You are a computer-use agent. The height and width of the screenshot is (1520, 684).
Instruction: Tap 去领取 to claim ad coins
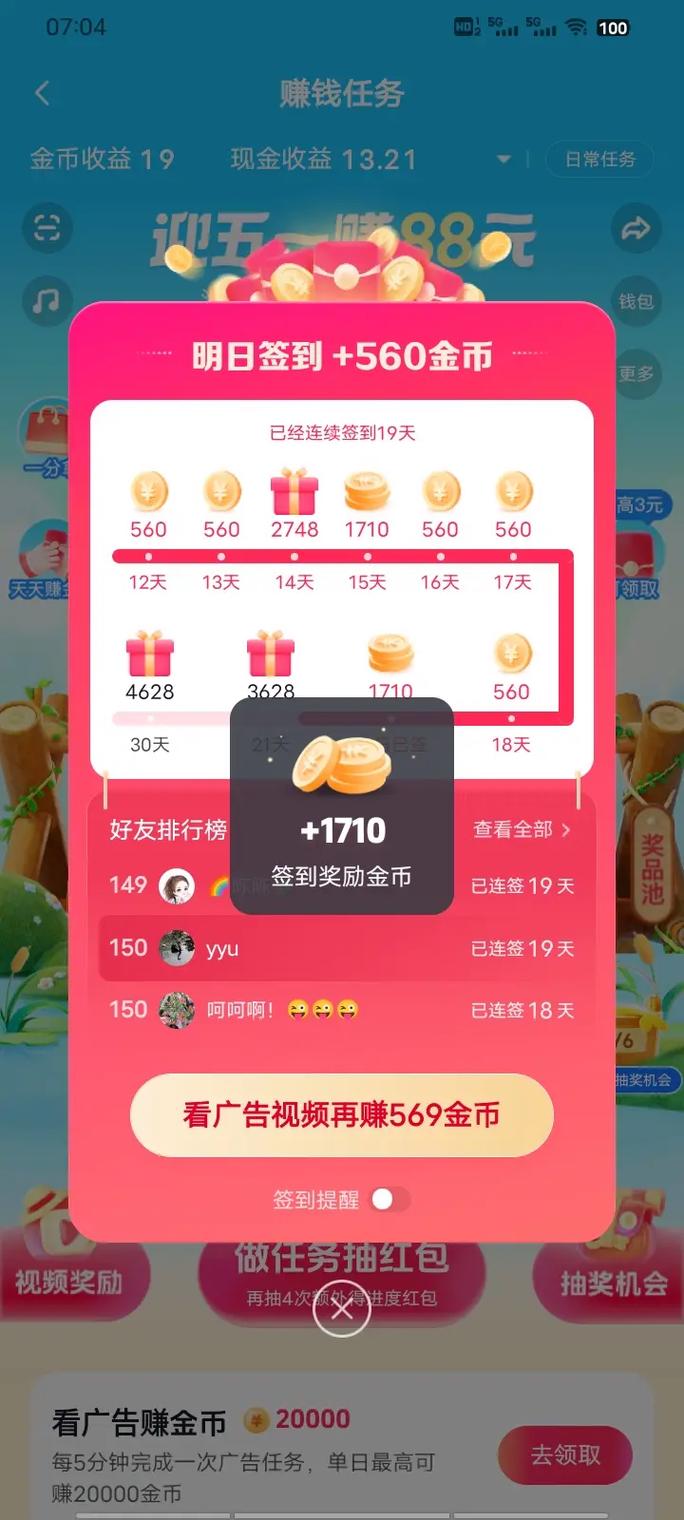click(x=564, y=1455)
